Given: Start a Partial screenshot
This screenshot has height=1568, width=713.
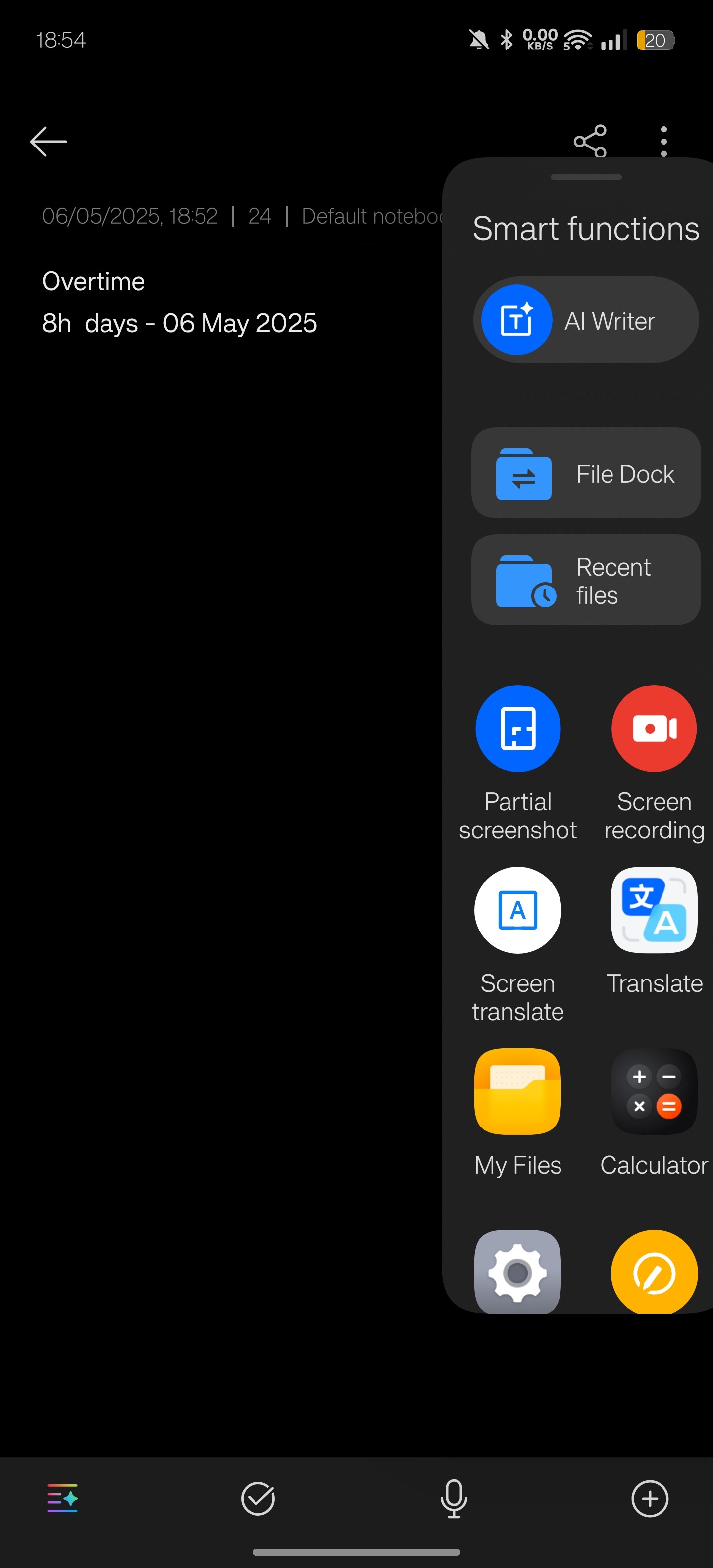Looking at the screenshot, I should pos(517,728).
